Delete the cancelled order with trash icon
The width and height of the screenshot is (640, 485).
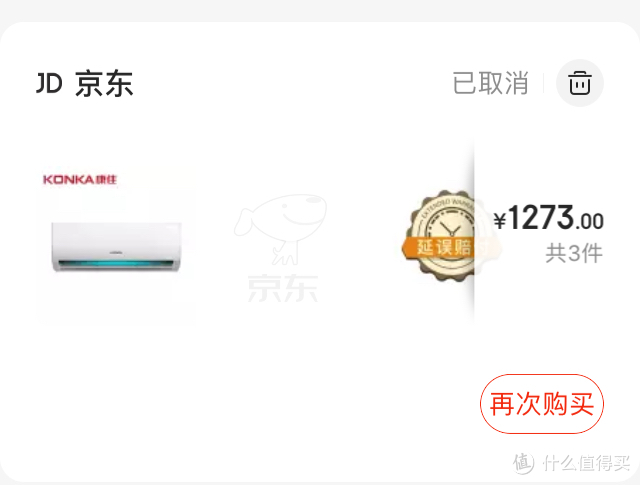pos(579,83)
